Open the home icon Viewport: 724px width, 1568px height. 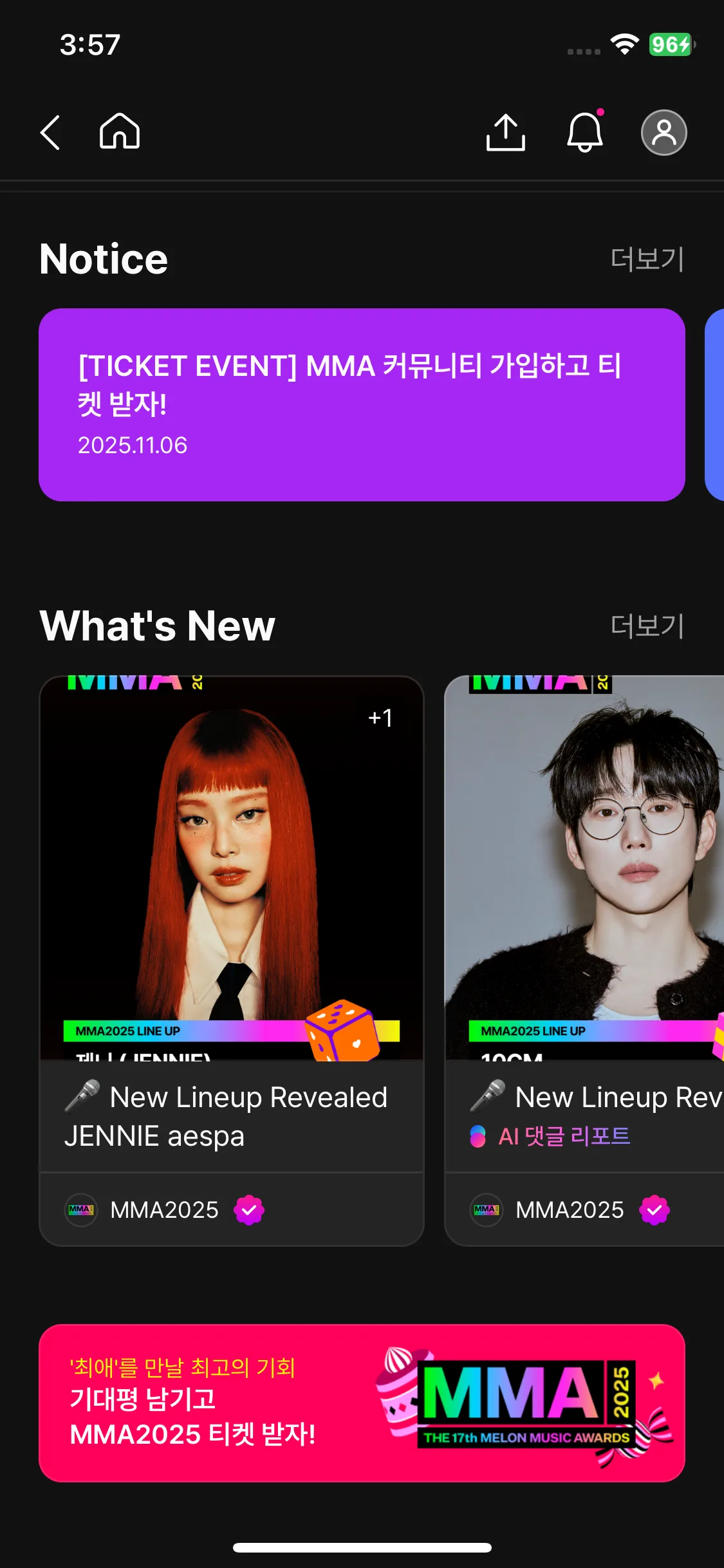tap(120, 131)
